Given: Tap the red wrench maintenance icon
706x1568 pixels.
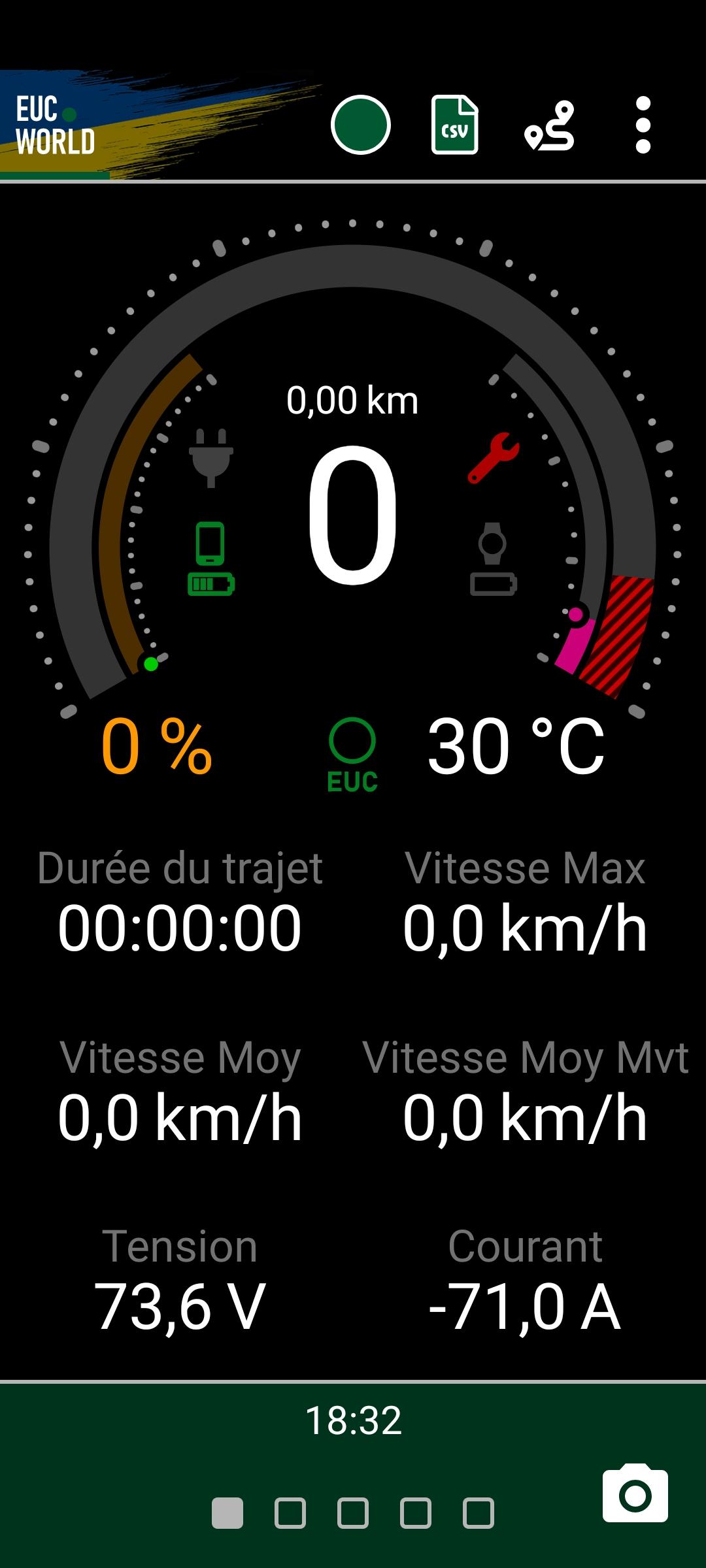Looking at the screenshot, I should coord(494,458).
